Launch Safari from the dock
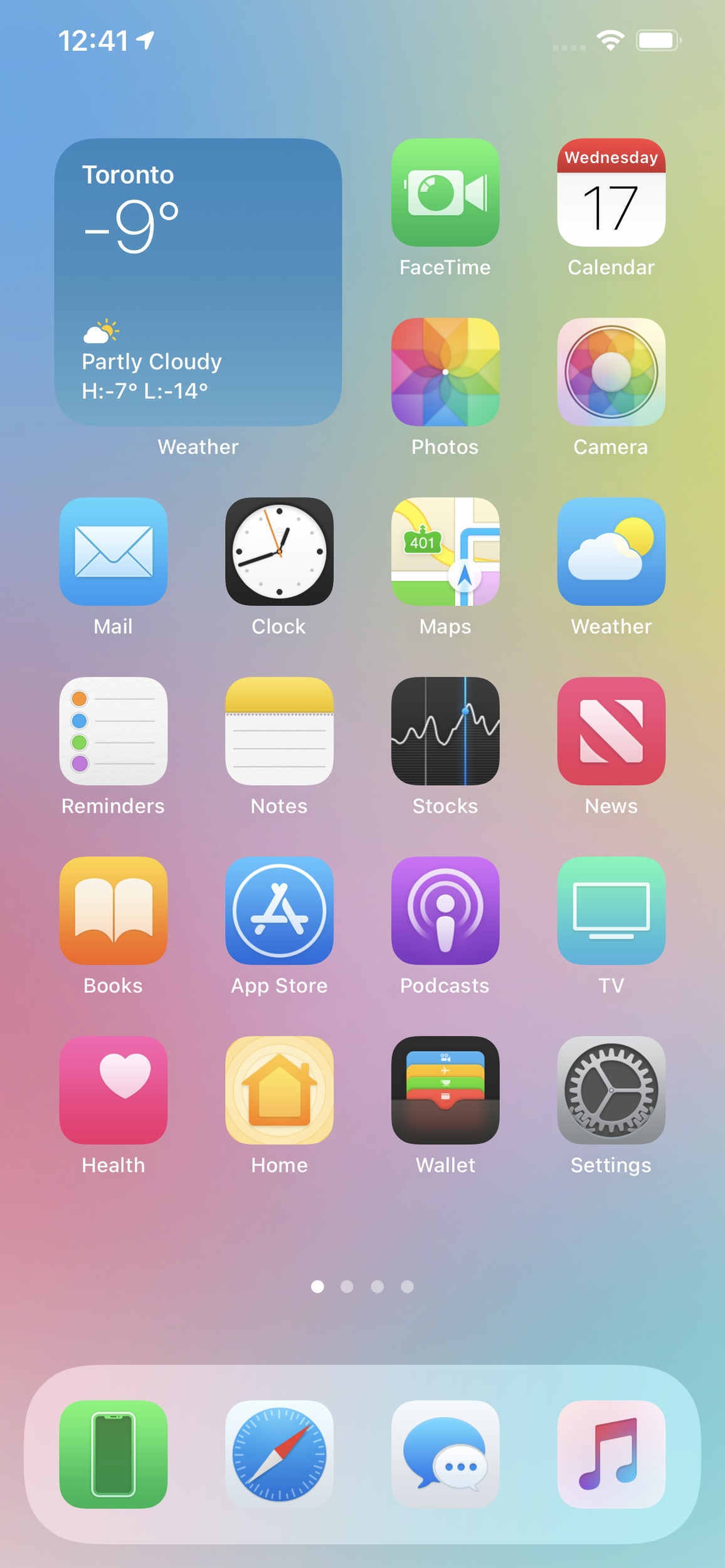 [x=279, y=1454]
